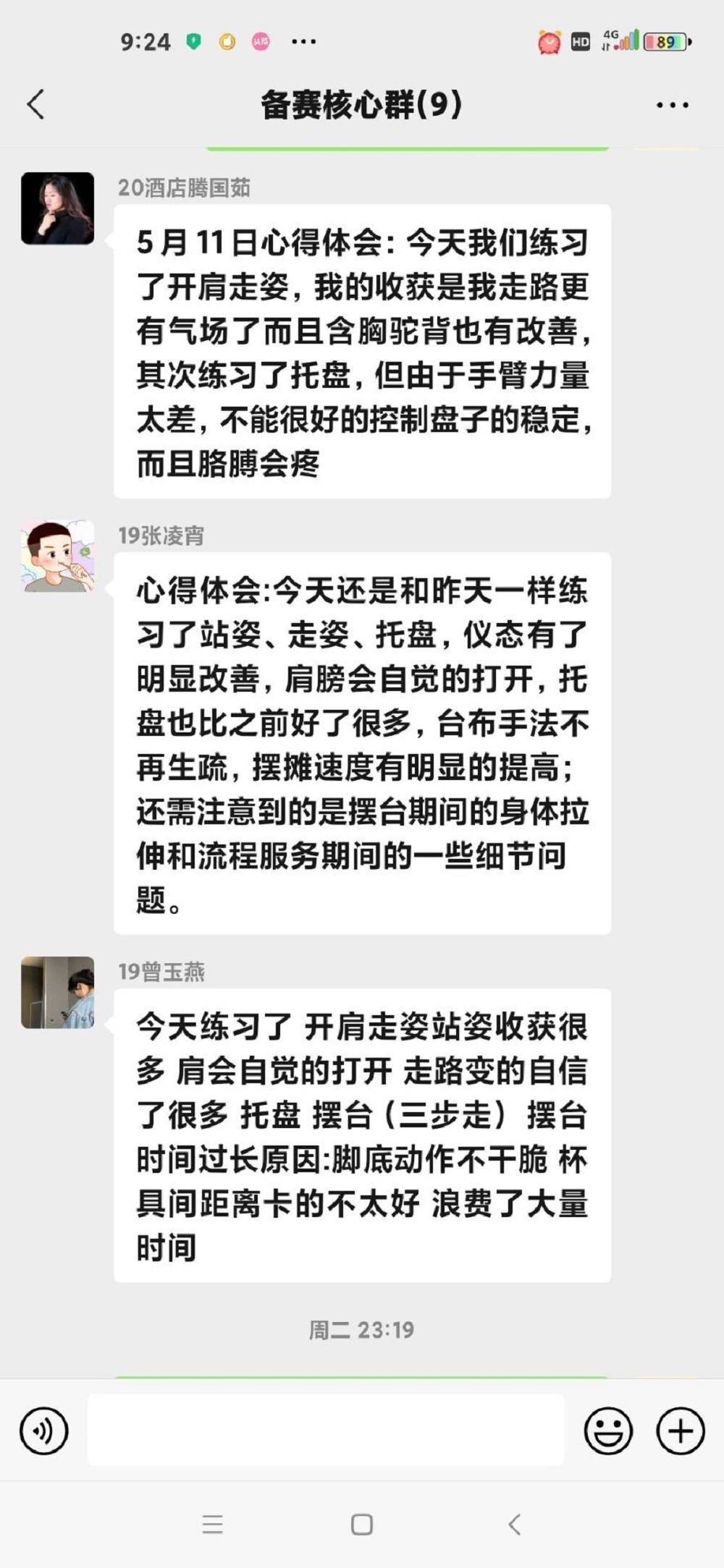Open the system recent apps menu

pos(212,1525)
